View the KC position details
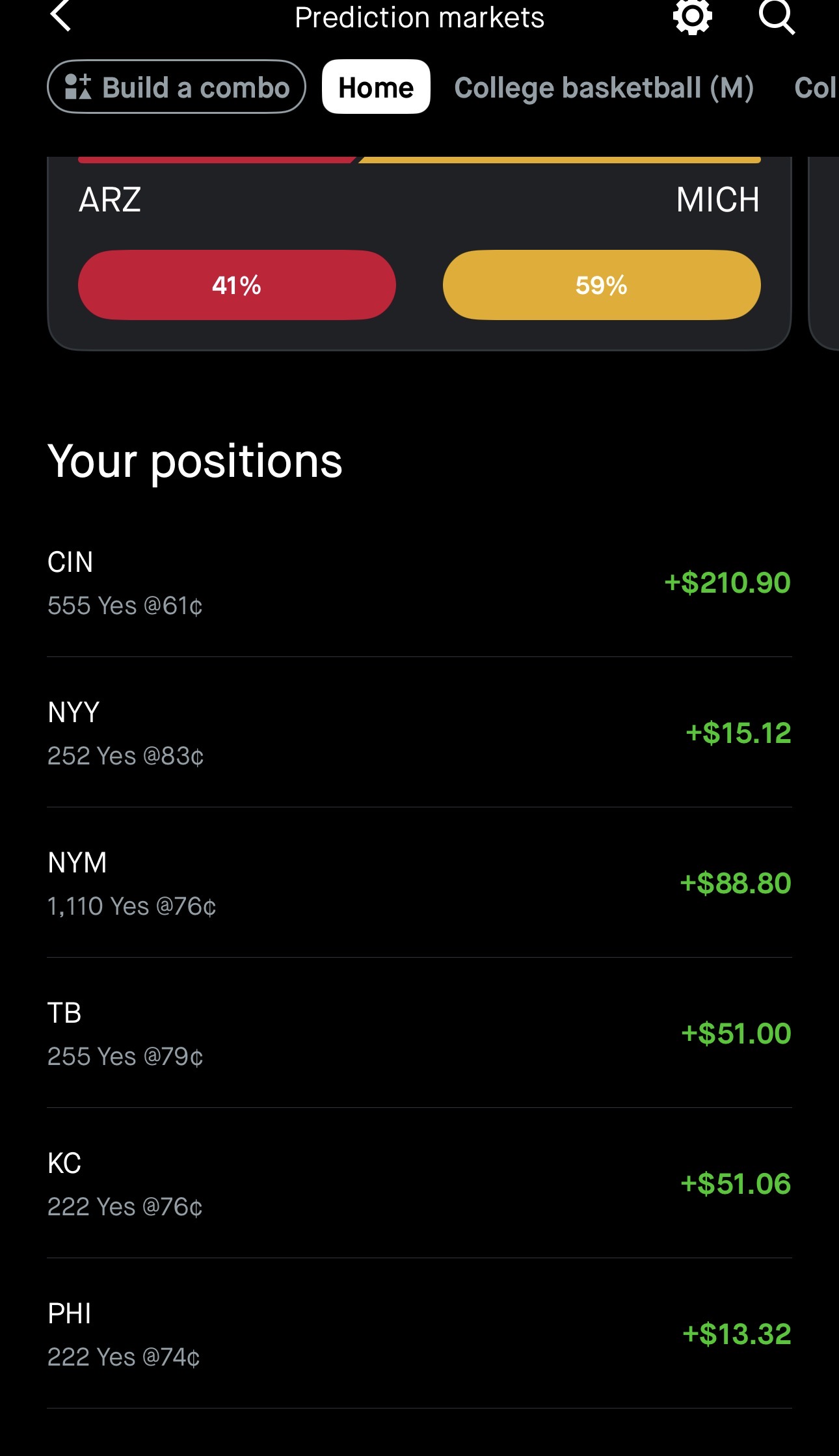The height and width of the screenshot is (1456, 839). coord(419,1184)
